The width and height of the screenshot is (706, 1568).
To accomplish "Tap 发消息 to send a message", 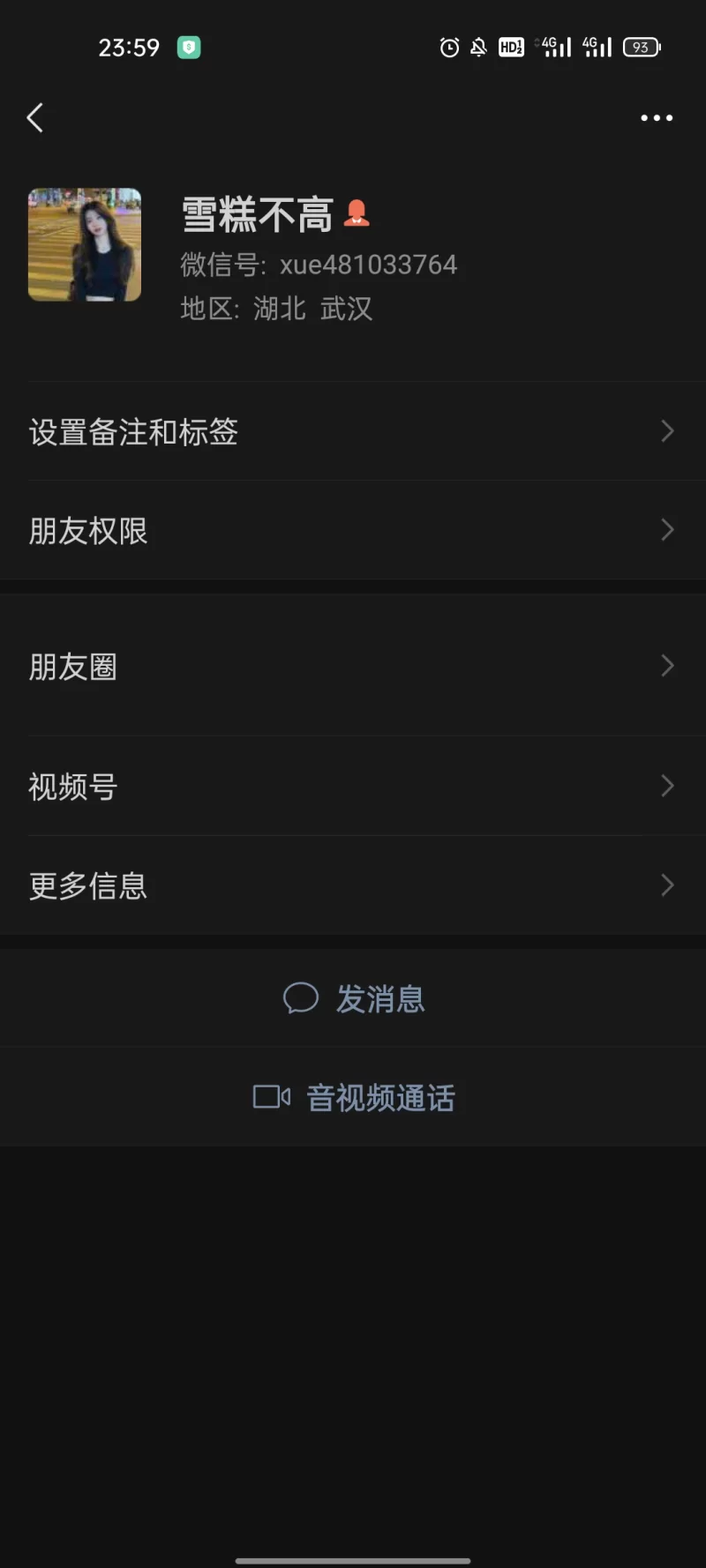I will click(x=355, y=998).
